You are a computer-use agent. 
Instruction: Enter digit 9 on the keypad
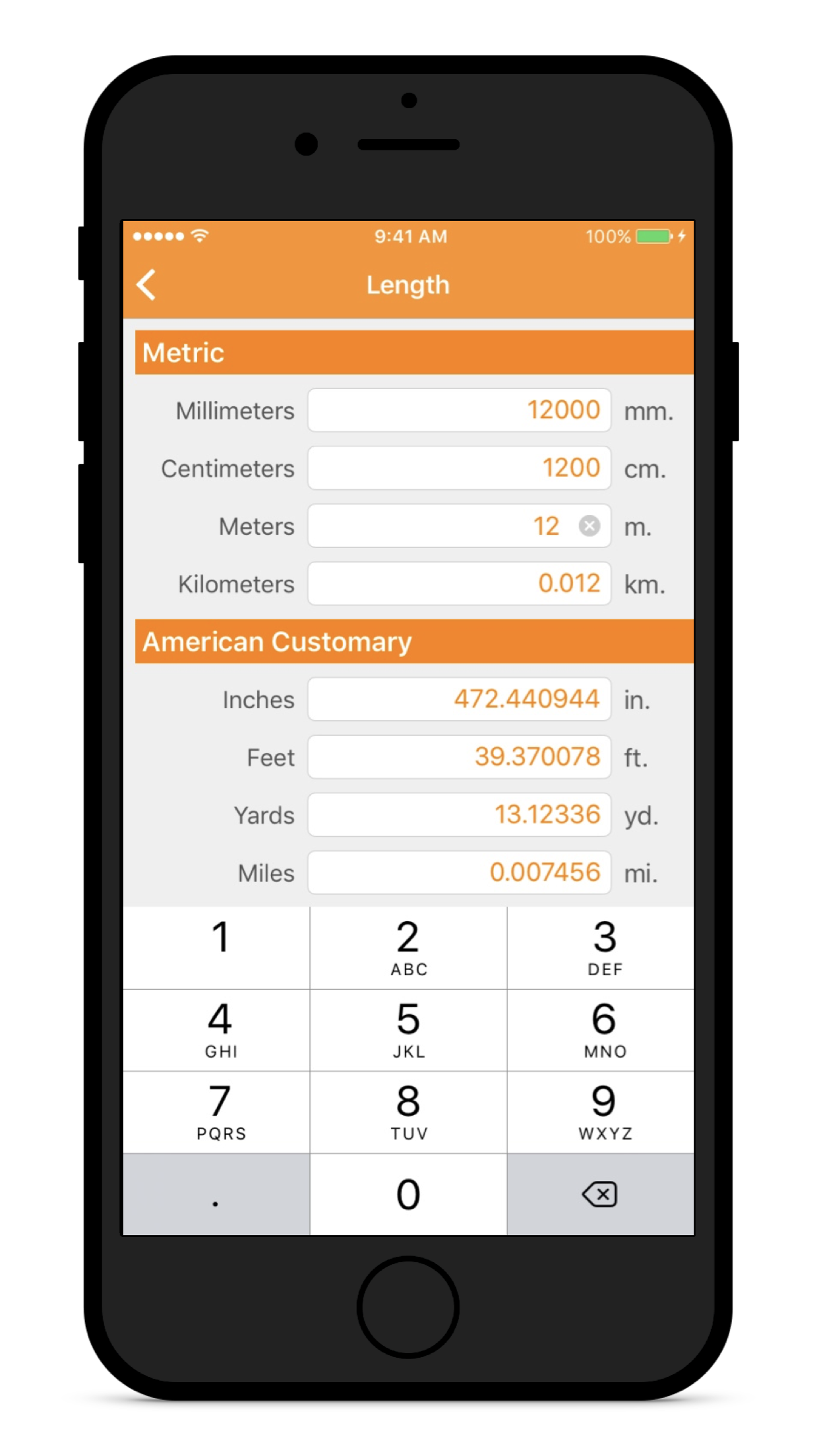(603, 1112)
